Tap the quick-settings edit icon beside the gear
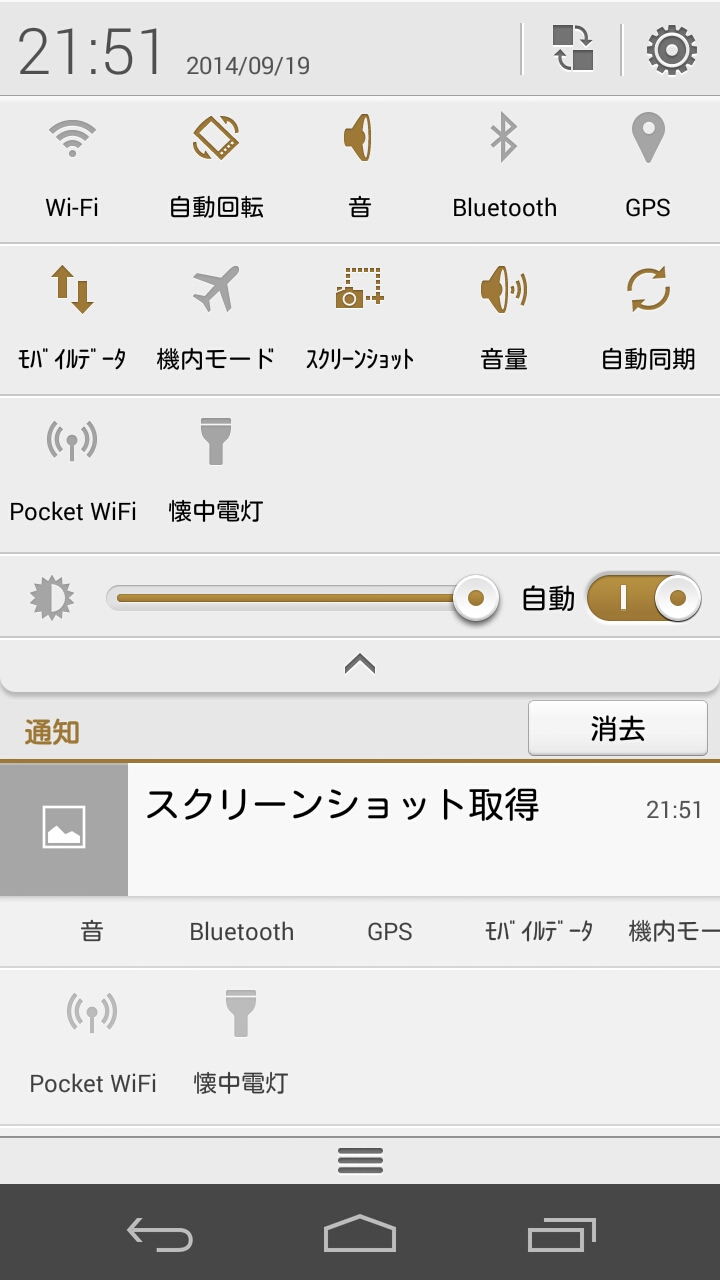The height and width of the screenshot is (1280, 720). pyautogui.click(x=573, y=49)
